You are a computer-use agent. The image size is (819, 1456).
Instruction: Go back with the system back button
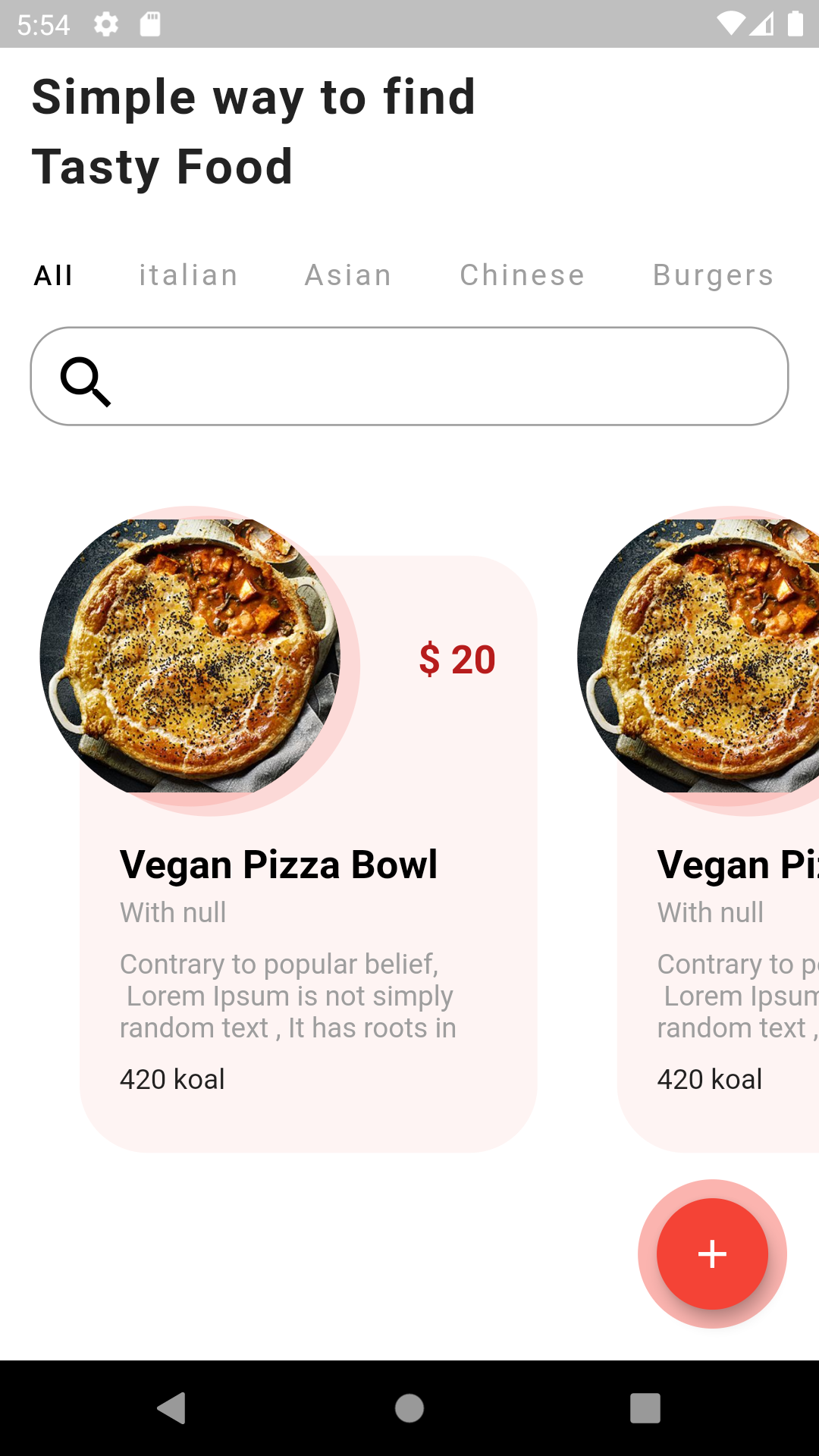point(172,1408)
